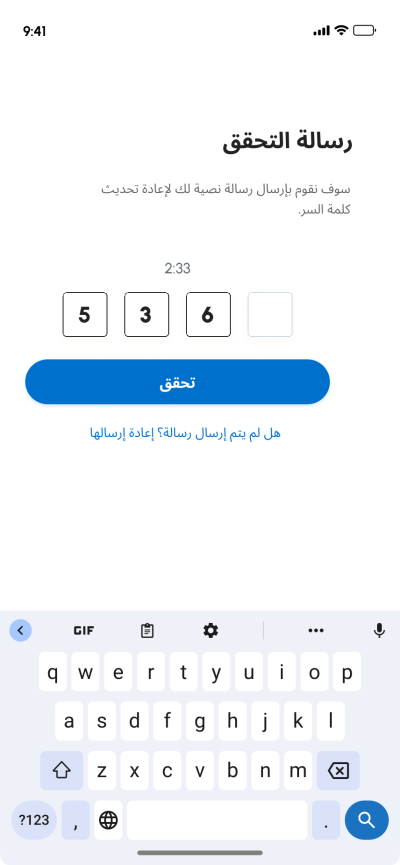Open the GIF keyboard option
The width and height of the screenshot is (400, 865).
coord(84,631)
